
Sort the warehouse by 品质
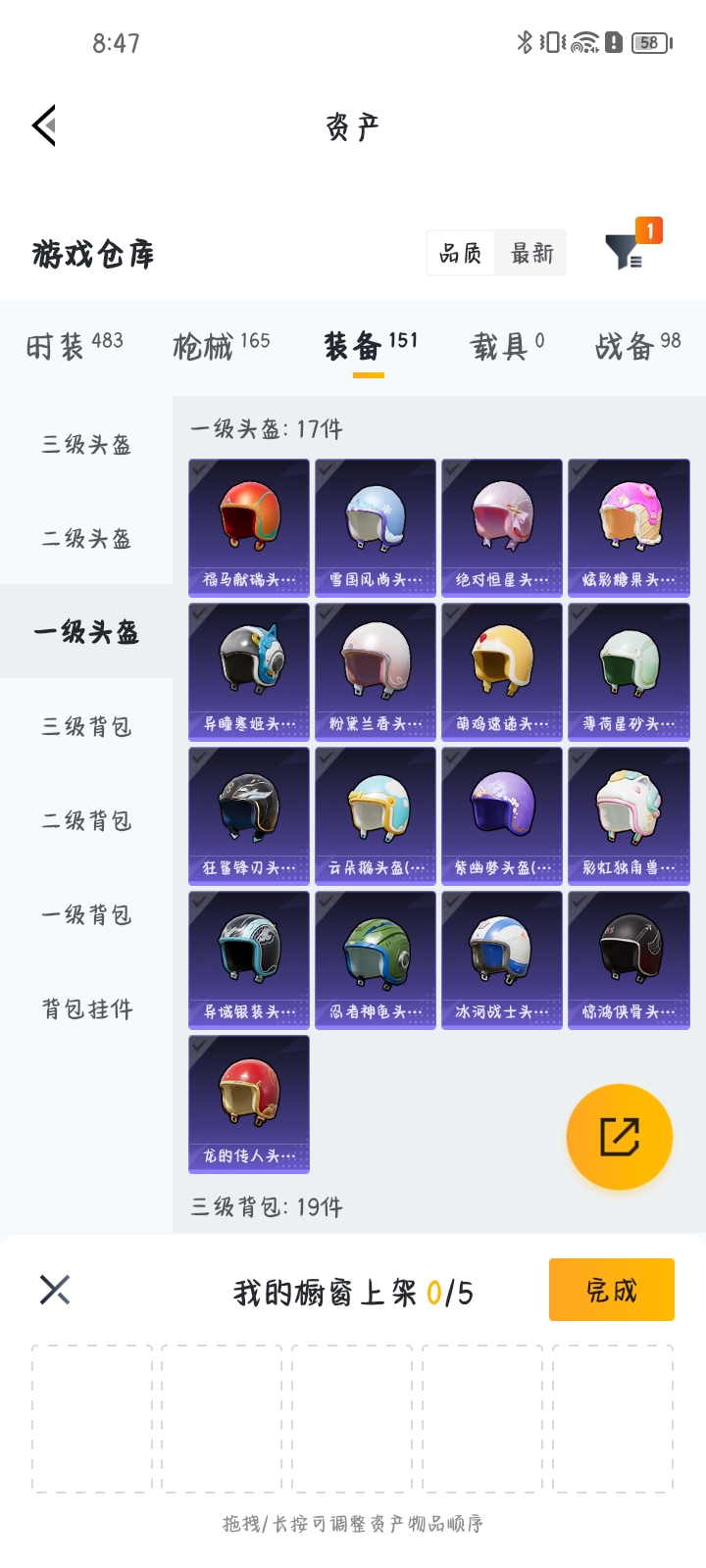[460, 254]
